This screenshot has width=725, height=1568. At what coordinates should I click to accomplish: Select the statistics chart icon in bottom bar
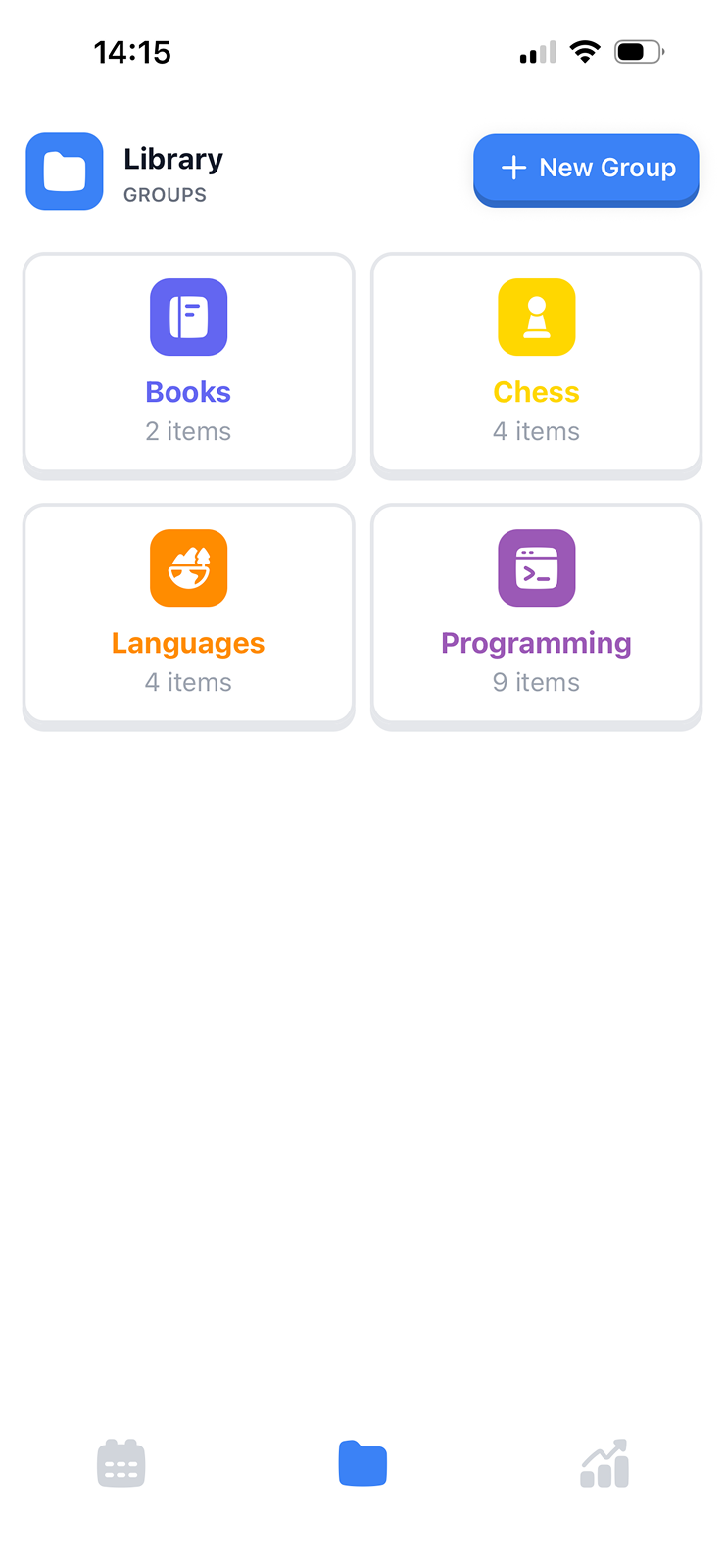click(604, 1462)
